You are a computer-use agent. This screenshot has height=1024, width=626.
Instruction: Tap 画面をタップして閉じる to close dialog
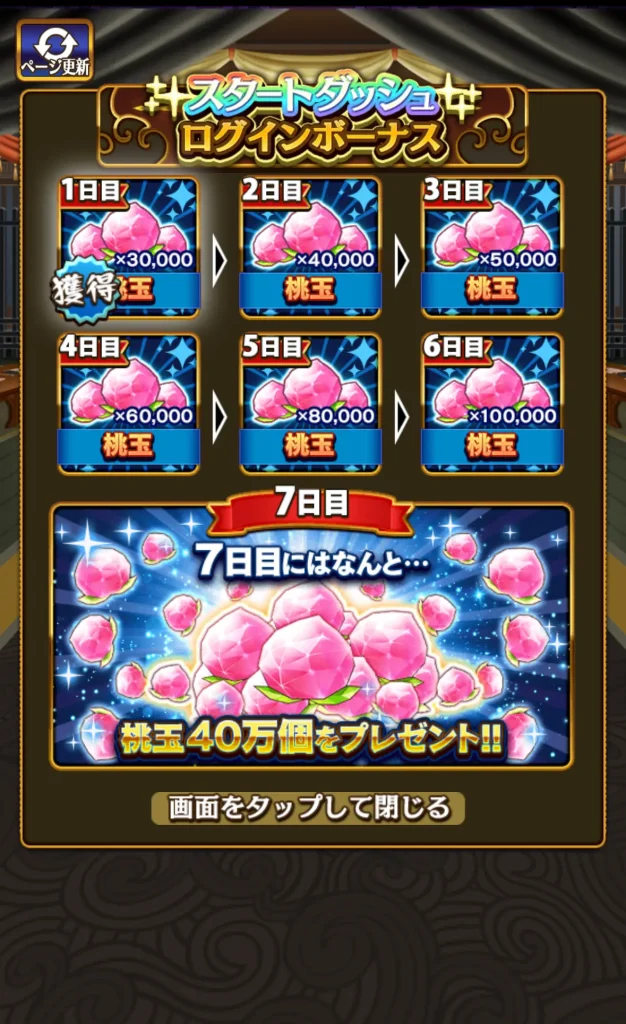click(x=308, y=808)
